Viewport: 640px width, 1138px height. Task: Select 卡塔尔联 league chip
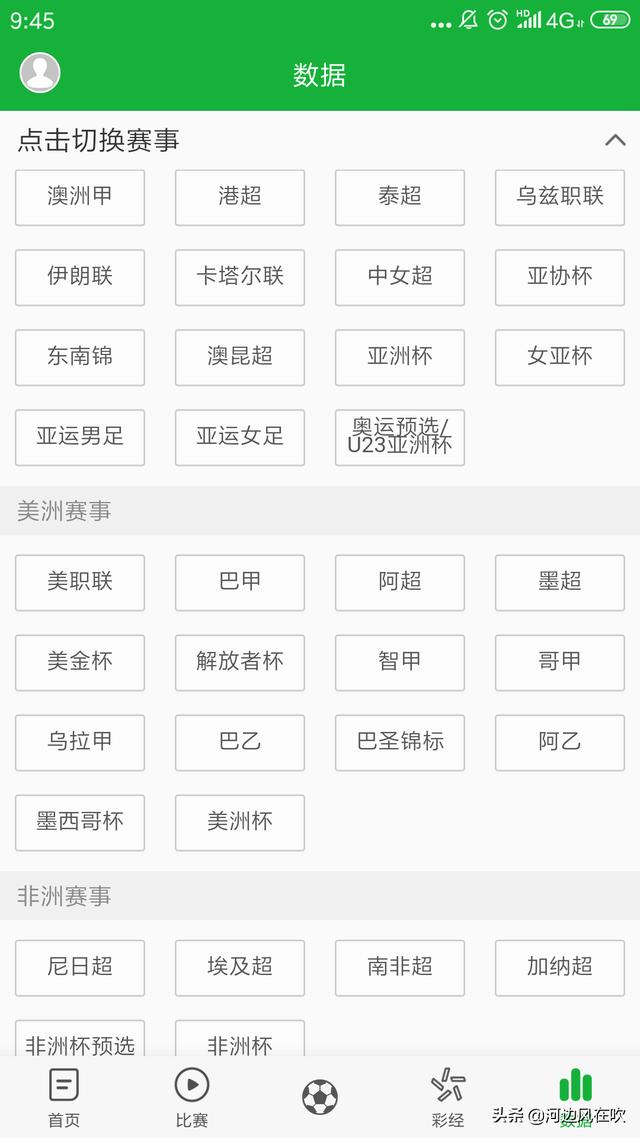[240, 277]
